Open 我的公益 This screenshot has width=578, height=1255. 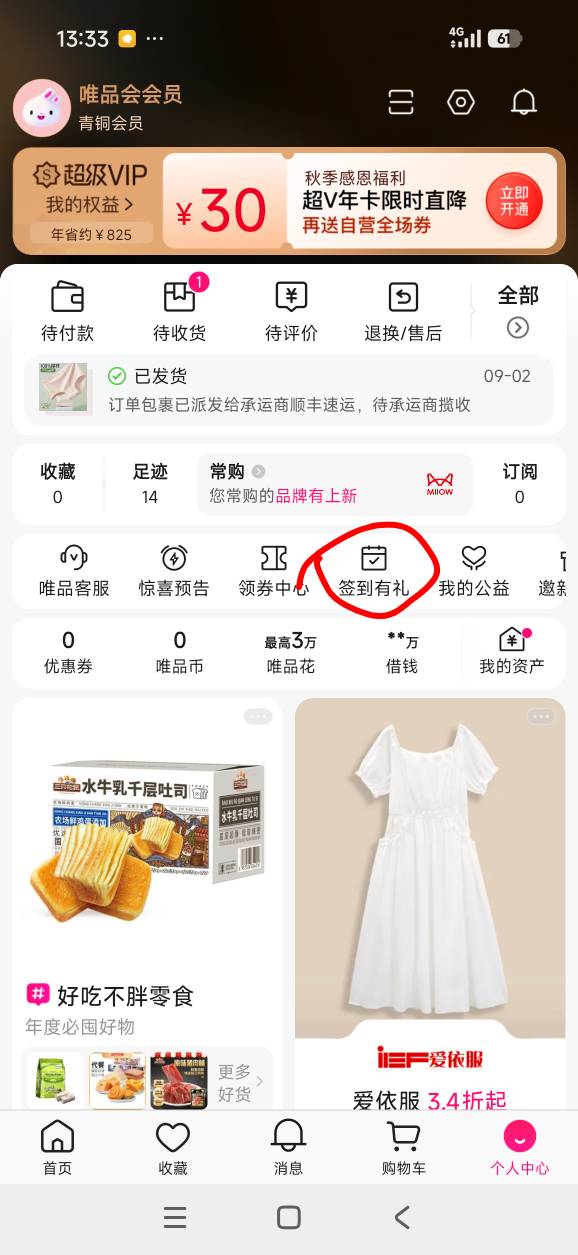click(x=474, y=572)
